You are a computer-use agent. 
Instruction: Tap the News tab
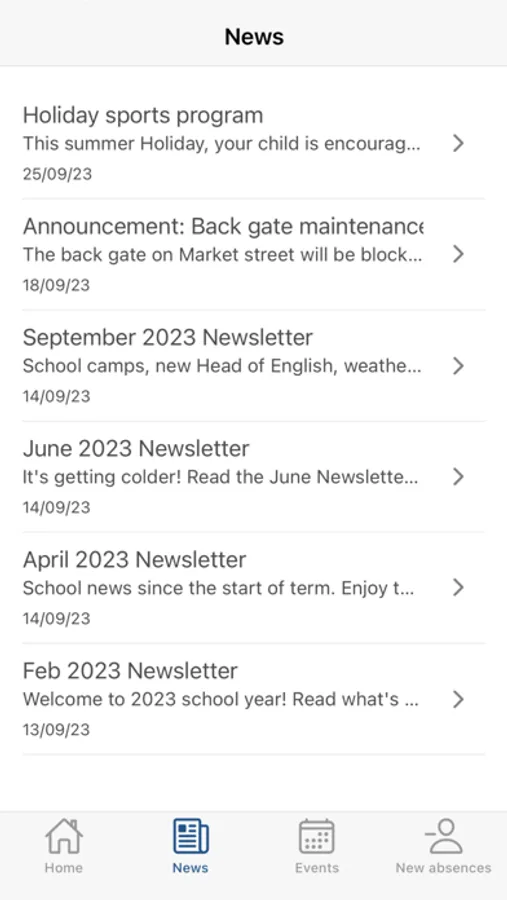(x=190, y=845)
